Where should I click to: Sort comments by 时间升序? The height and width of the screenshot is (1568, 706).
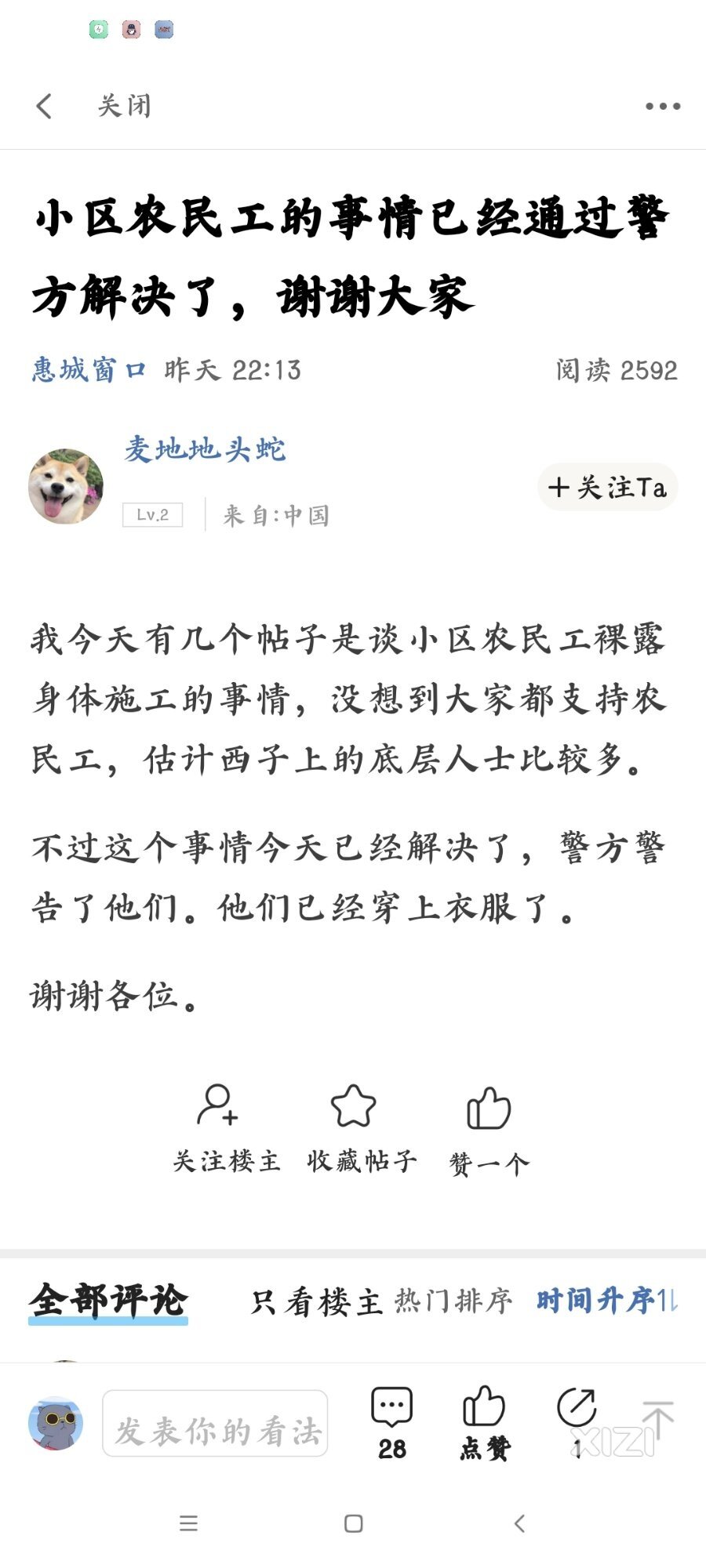tap(595, 1301)
